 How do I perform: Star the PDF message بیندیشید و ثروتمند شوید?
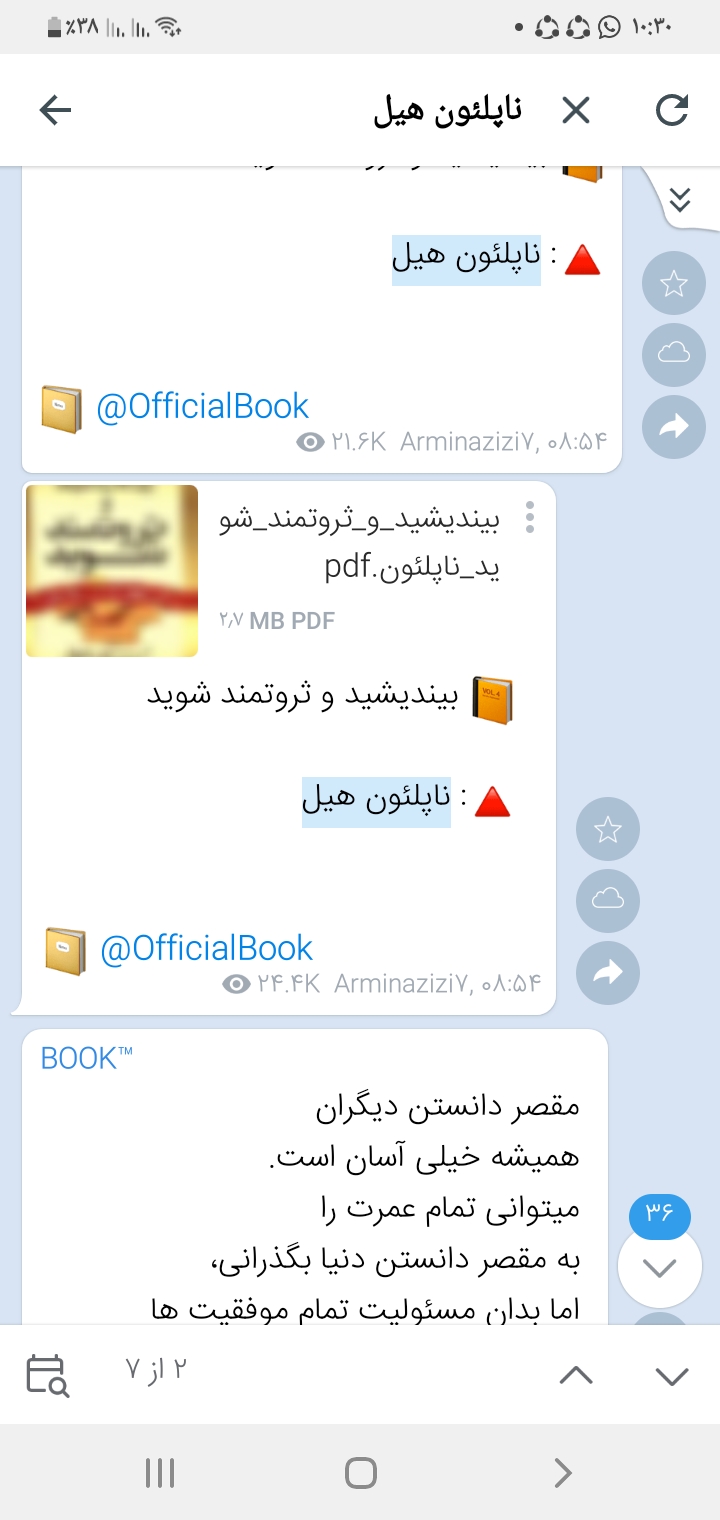pyautogui.click(x=608, y=829)
